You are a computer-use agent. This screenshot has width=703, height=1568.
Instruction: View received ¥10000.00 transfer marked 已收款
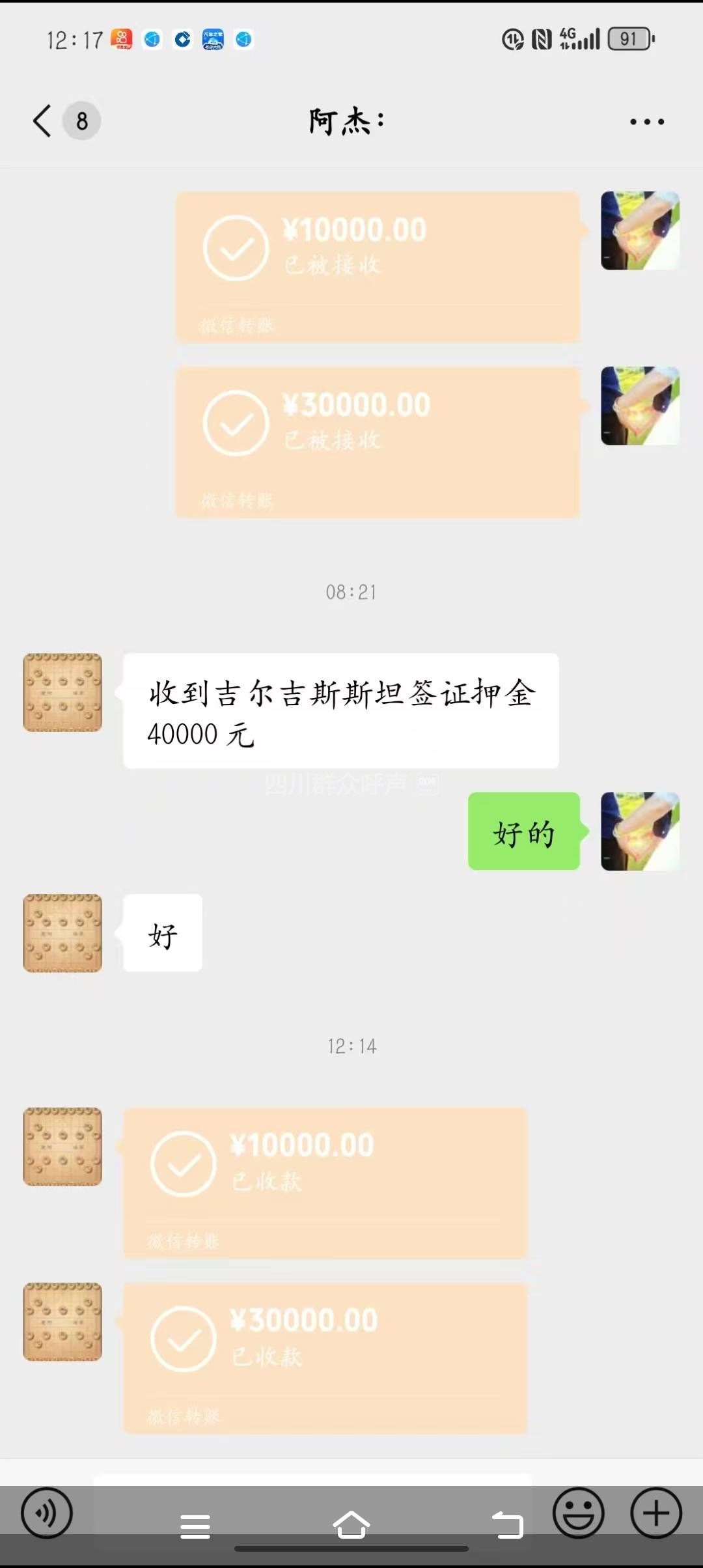point(325,1183)
